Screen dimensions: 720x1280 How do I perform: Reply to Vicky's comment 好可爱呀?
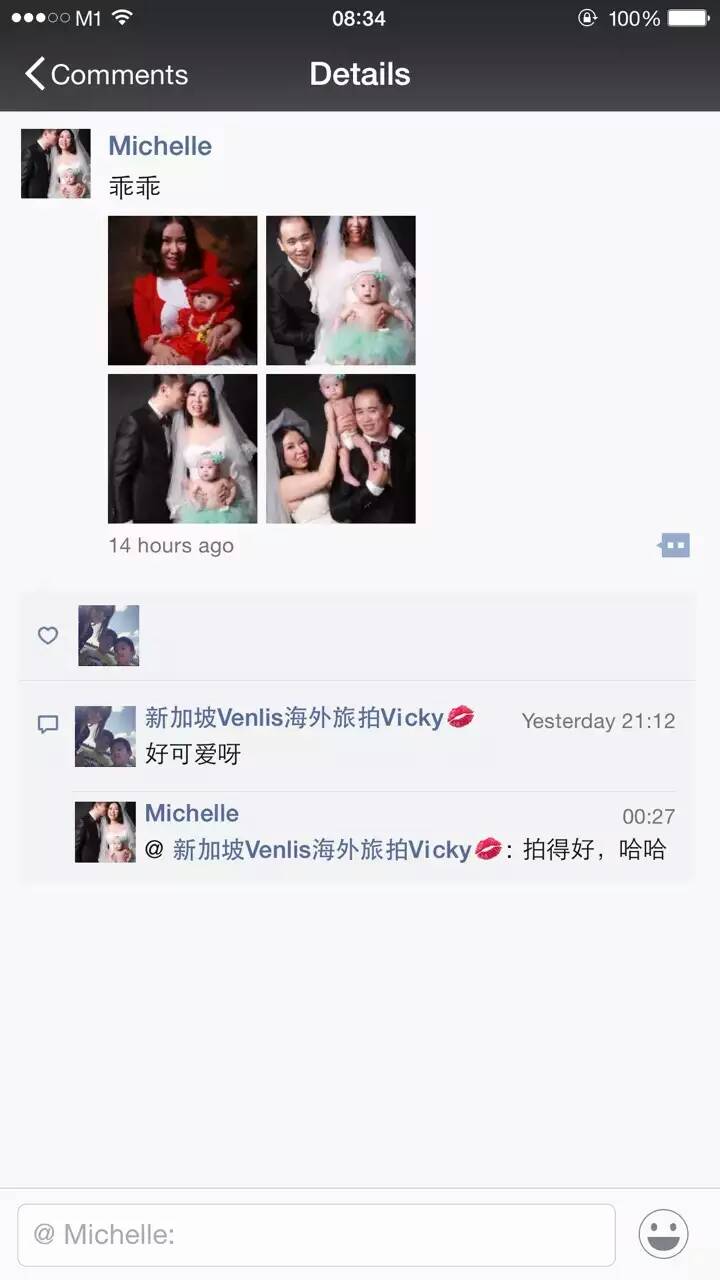(193, 754)
